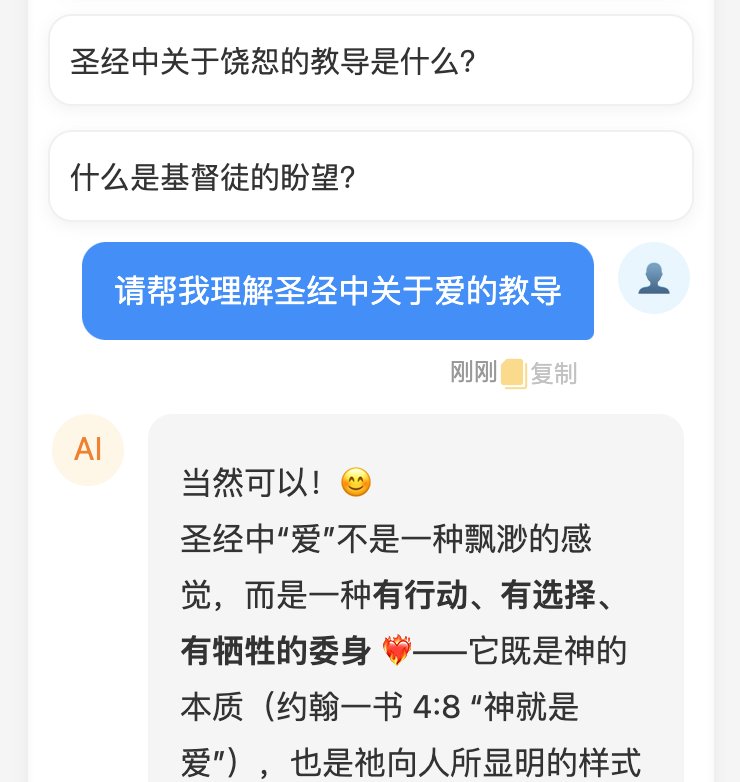Select the blue user message bubble
The height and width of the screenshot is (782, 740).
click(x=338, y=291)
